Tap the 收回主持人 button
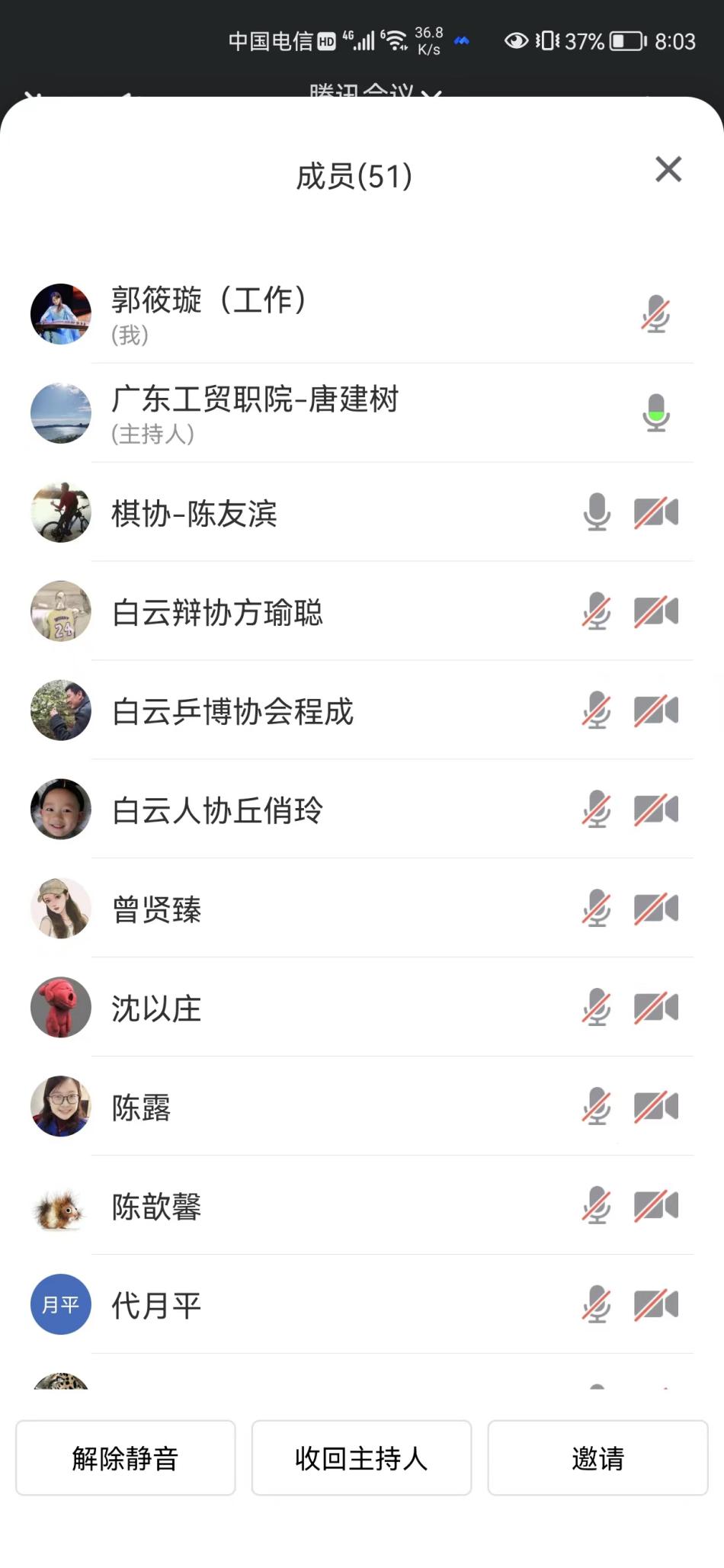This screenshot has height=1568, width=724. click(361, 1457)
